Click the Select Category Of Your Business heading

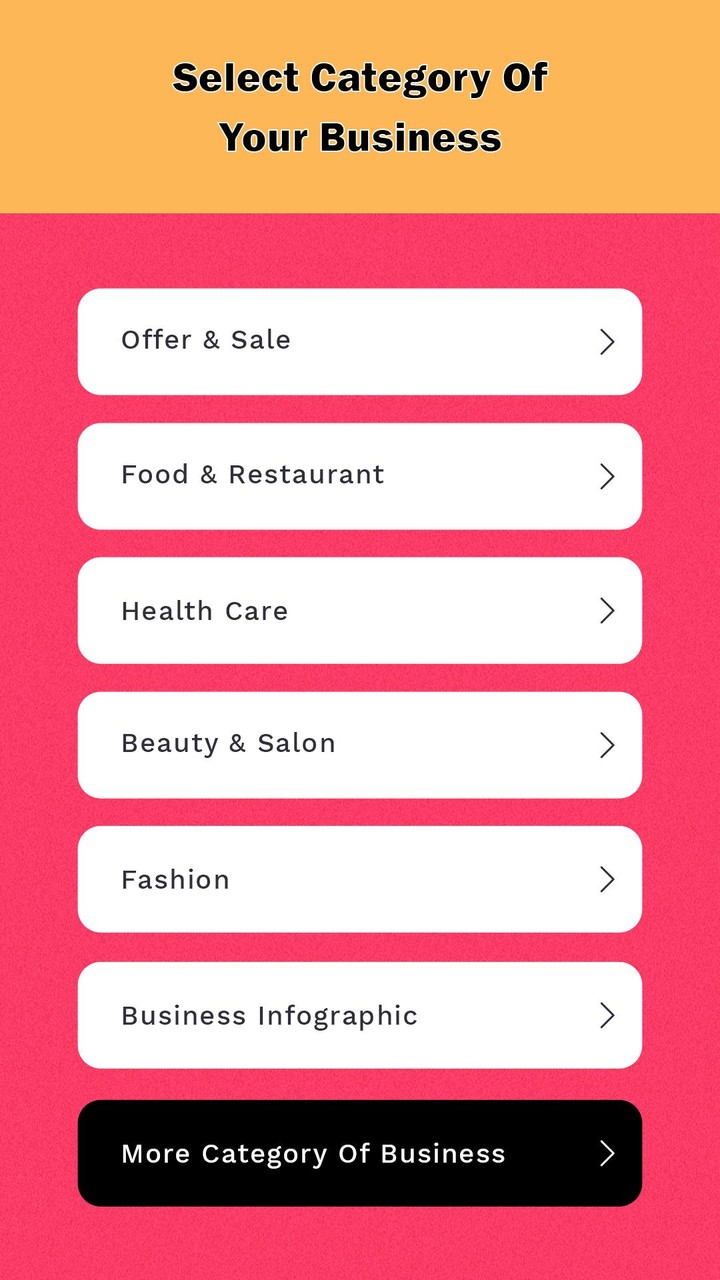(360, 106)
